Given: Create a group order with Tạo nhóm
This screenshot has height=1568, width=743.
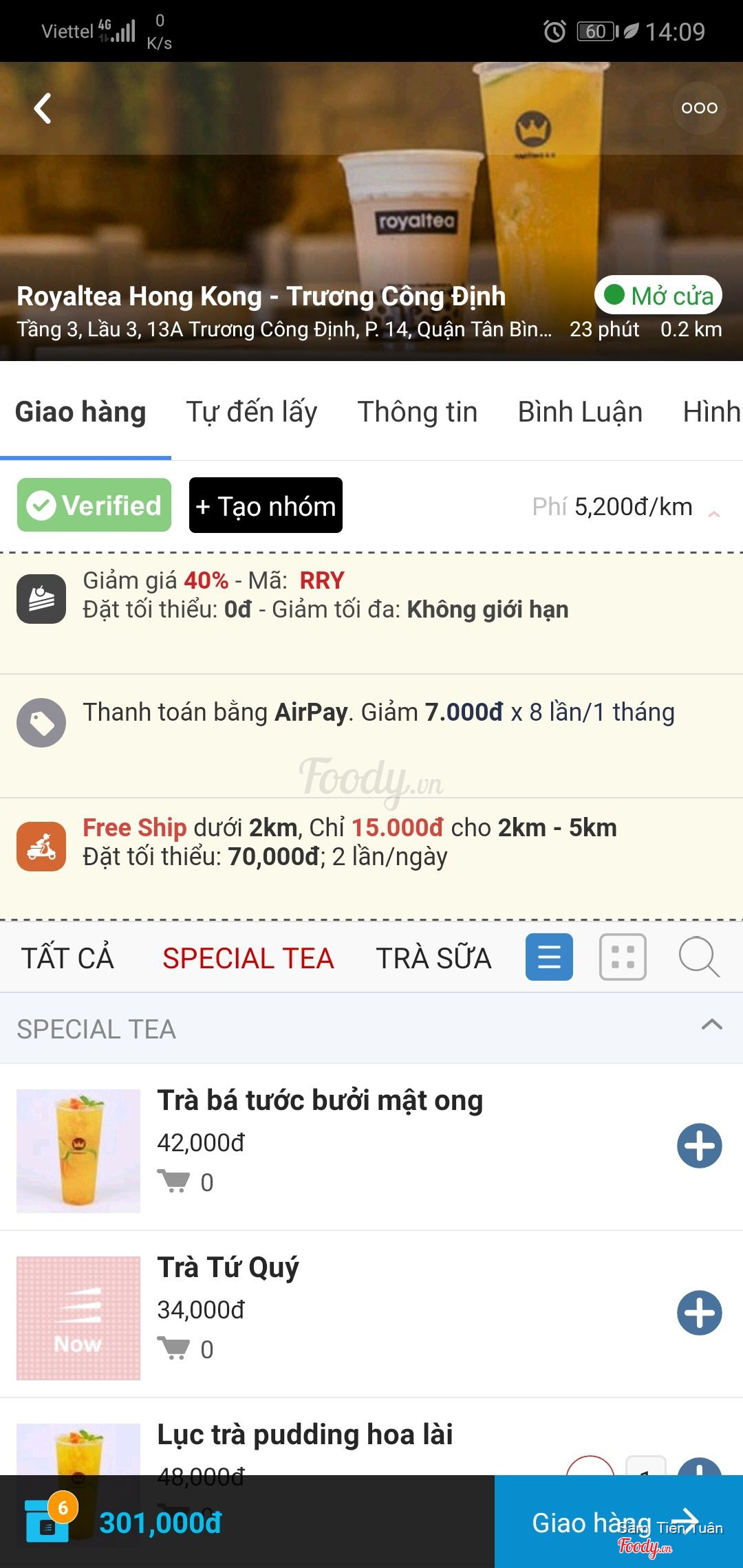Looking at the screenshot, I should 266,505.
